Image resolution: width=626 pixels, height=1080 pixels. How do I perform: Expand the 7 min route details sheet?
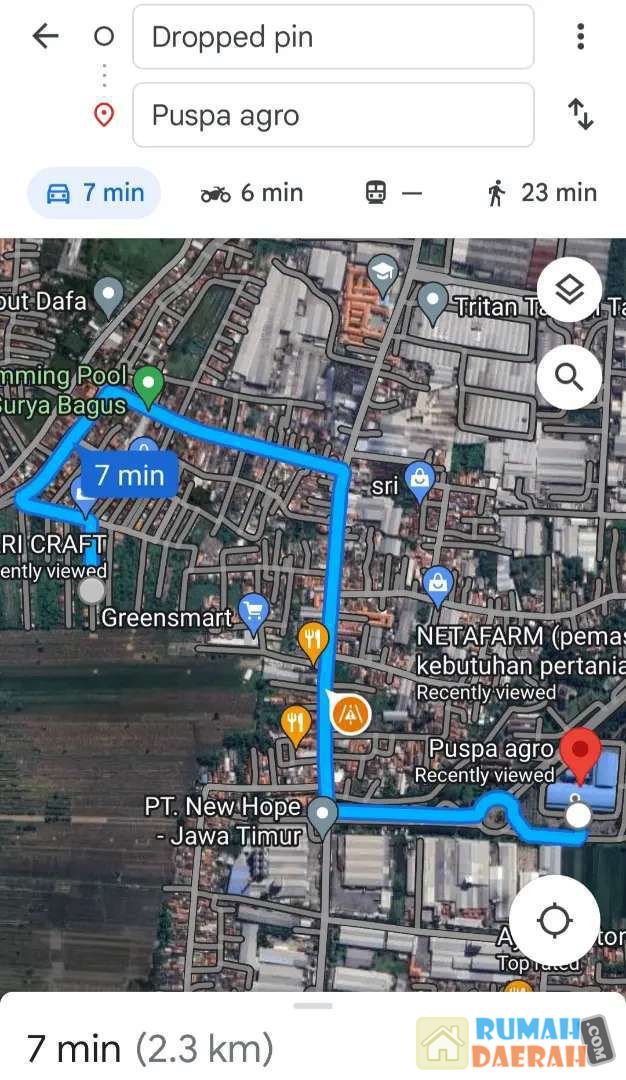pos(313,1040)
